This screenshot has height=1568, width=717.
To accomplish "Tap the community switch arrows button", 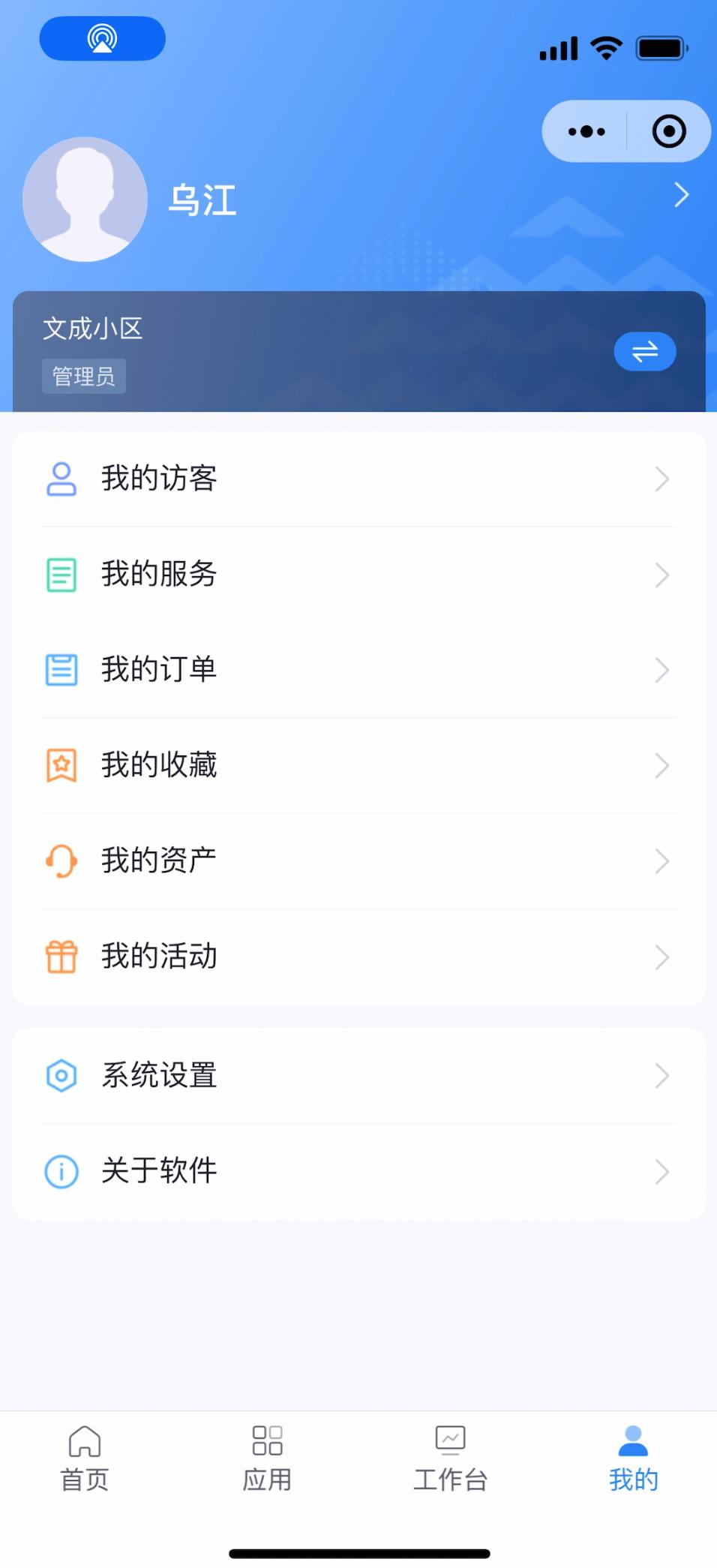I will pos(644,351).
